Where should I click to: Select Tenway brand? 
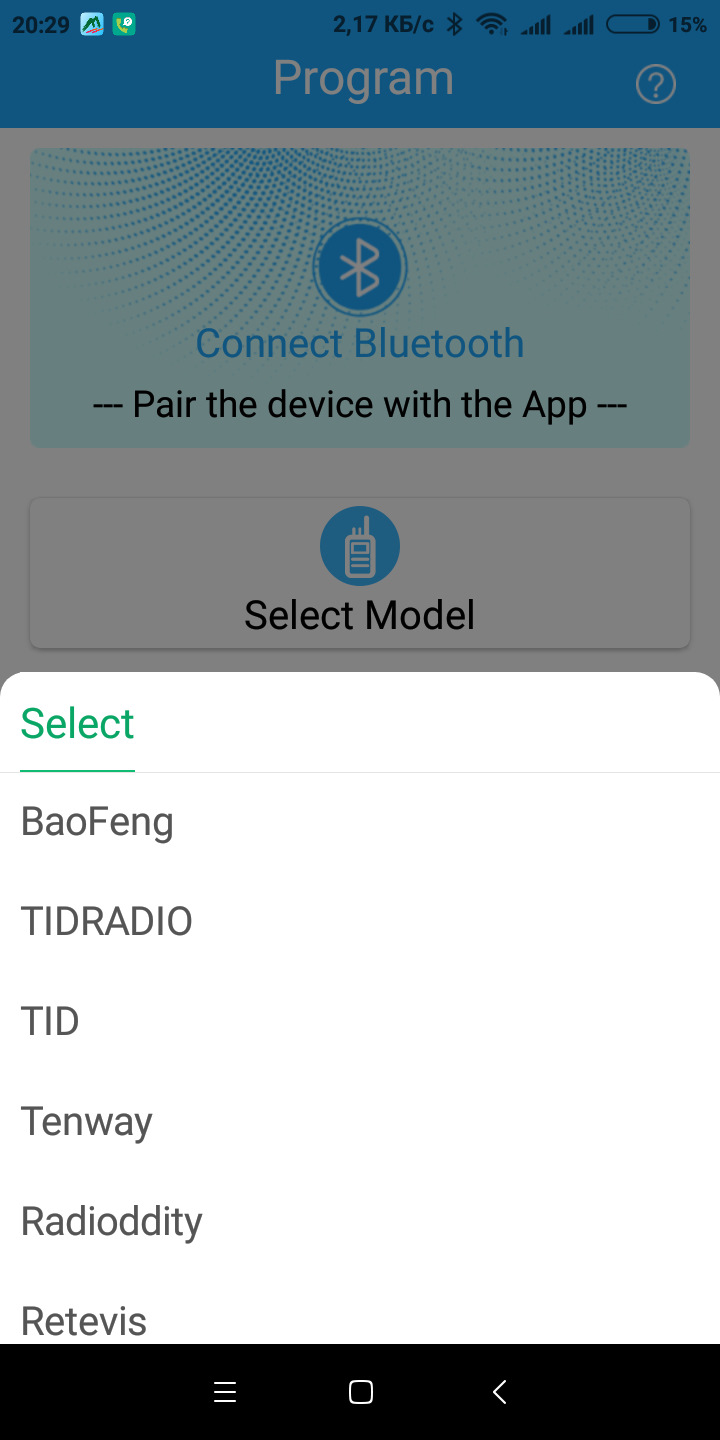(x=360, y=1122)
